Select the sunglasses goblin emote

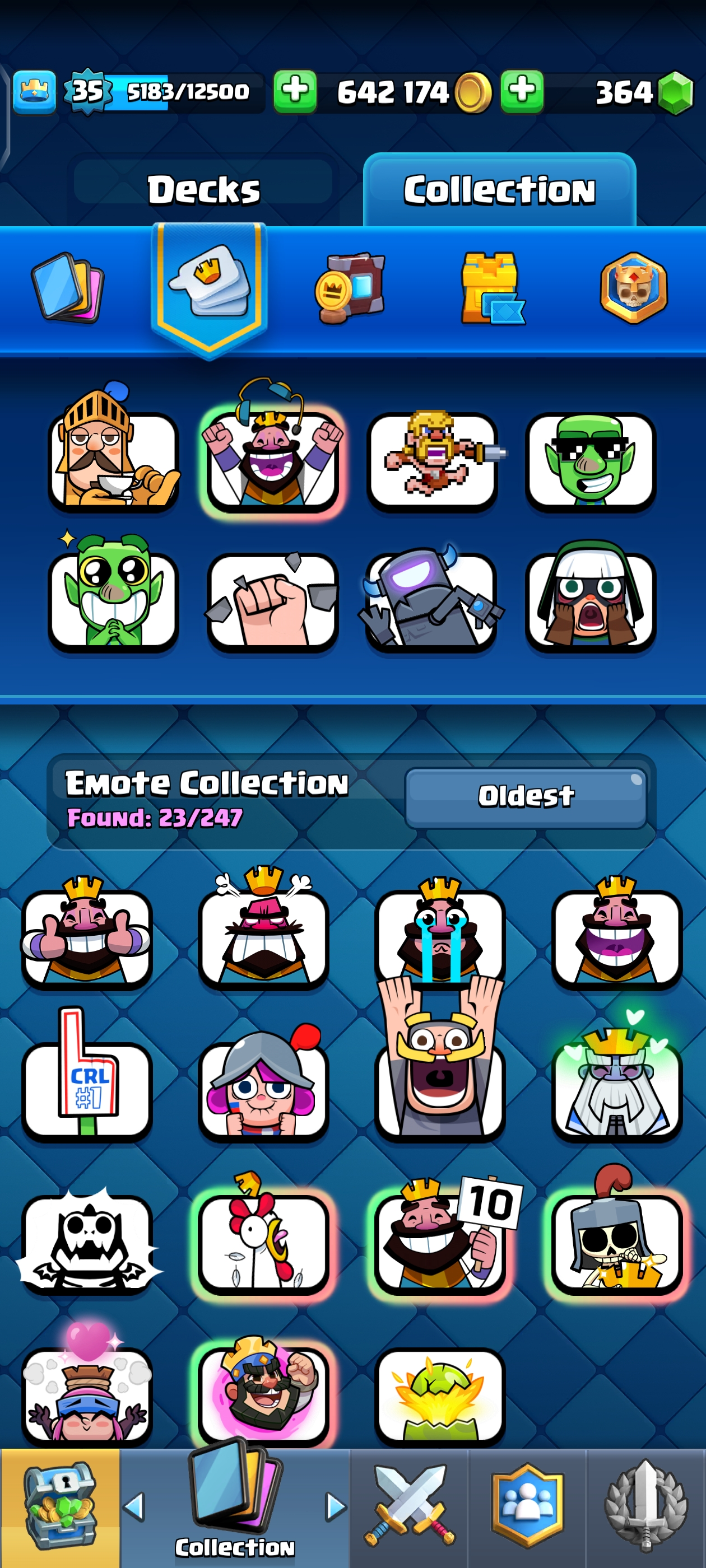pos(589,461)
